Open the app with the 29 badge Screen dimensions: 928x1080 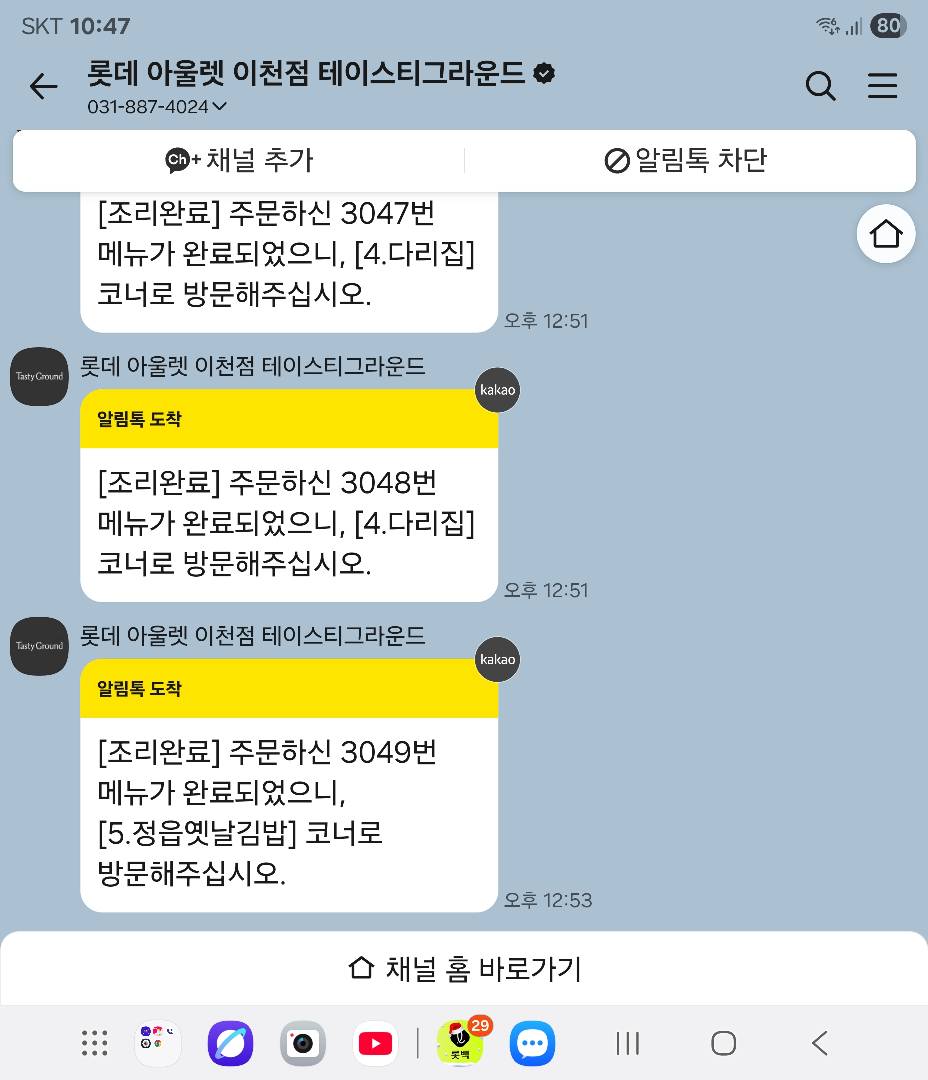click(x=461, y=1044)
